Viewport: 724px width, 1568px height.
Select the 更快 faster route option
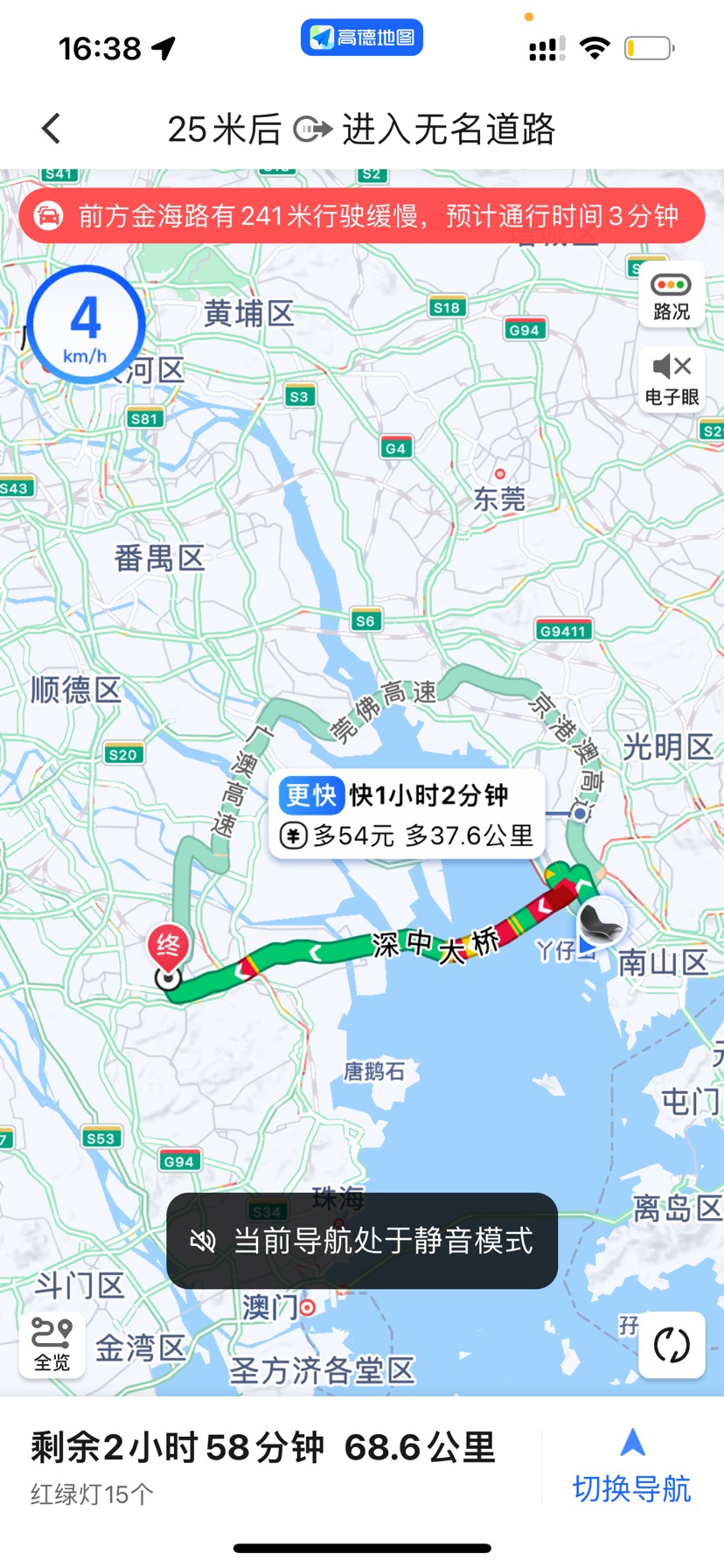coord(407,815)
